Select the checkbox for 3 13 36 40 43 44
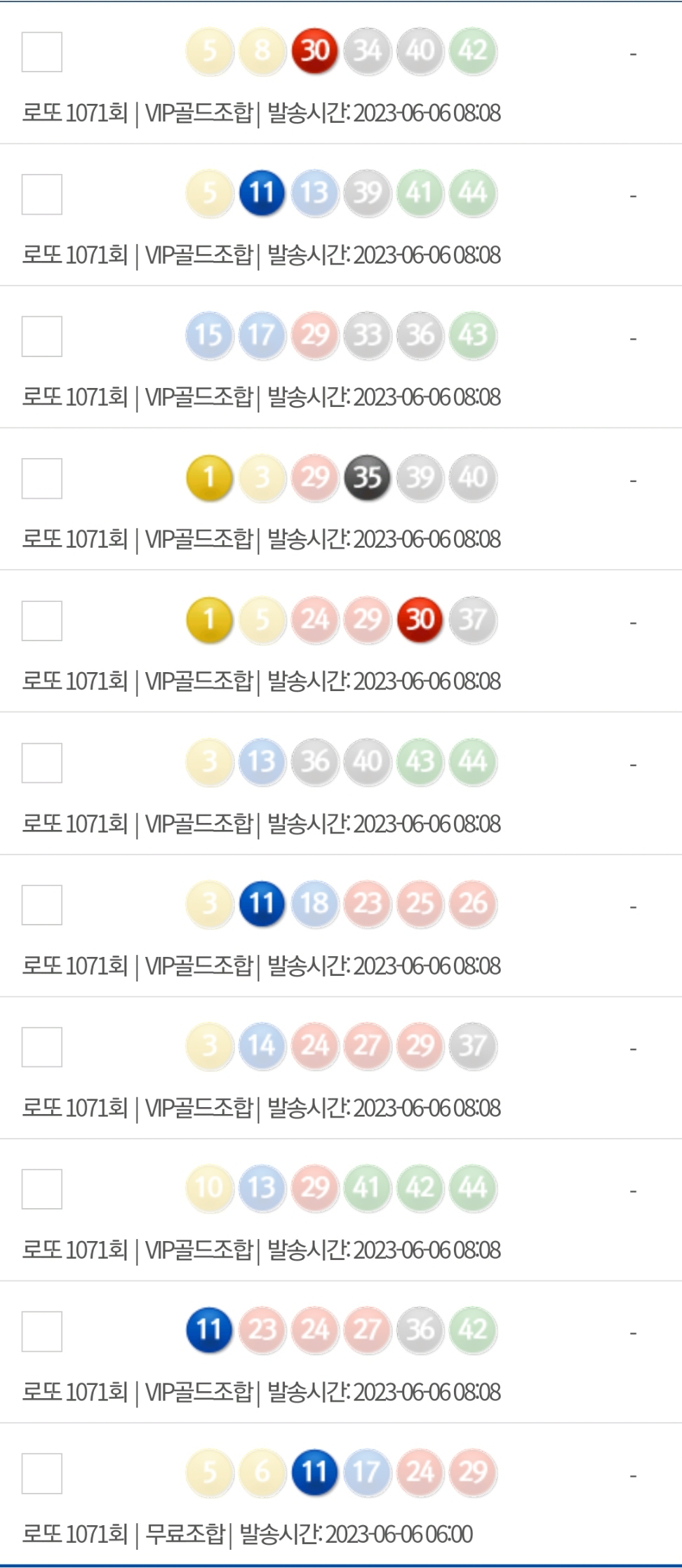The image size is (682, 1568). click(42, 763)
